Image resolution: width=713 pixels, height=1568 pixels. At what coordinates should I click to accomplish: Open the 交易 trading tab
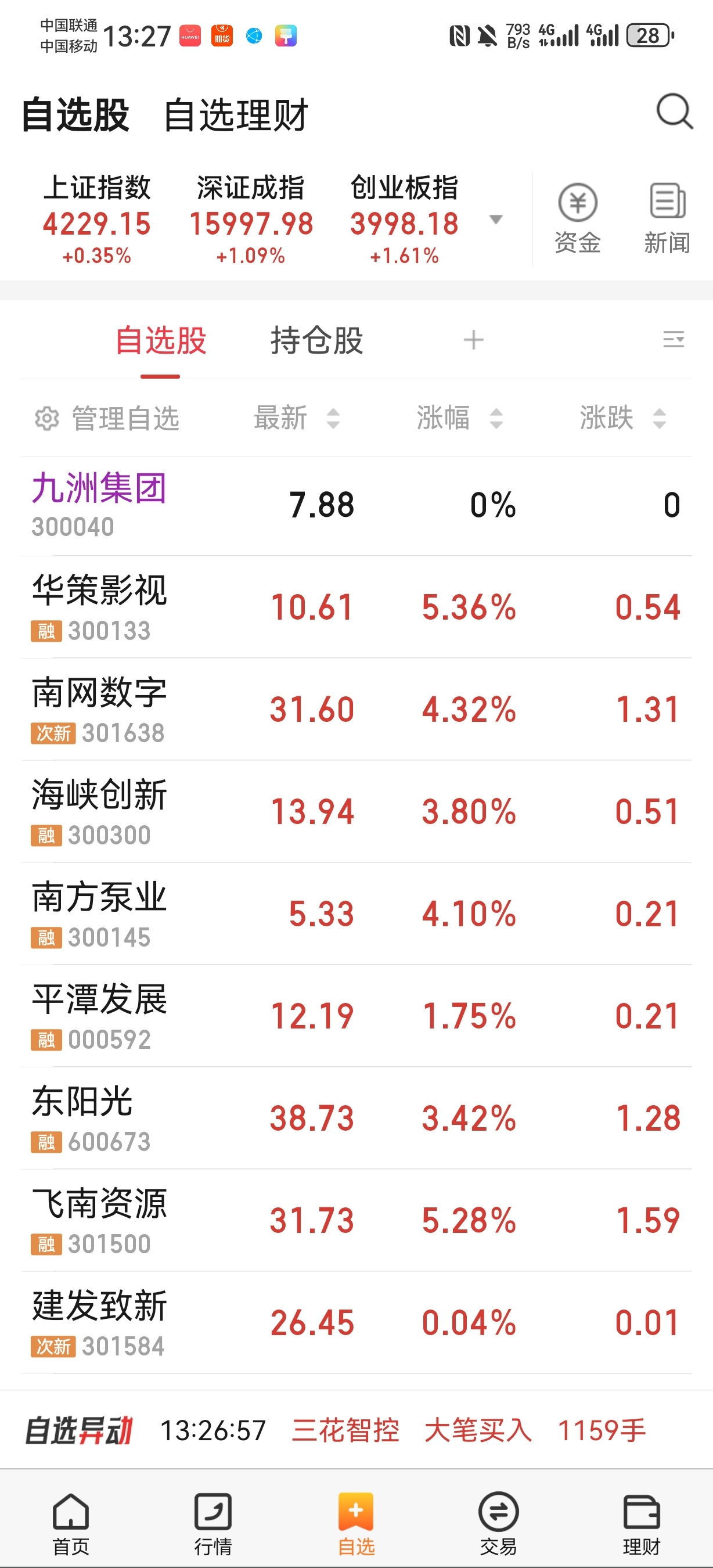point(498,1524)
